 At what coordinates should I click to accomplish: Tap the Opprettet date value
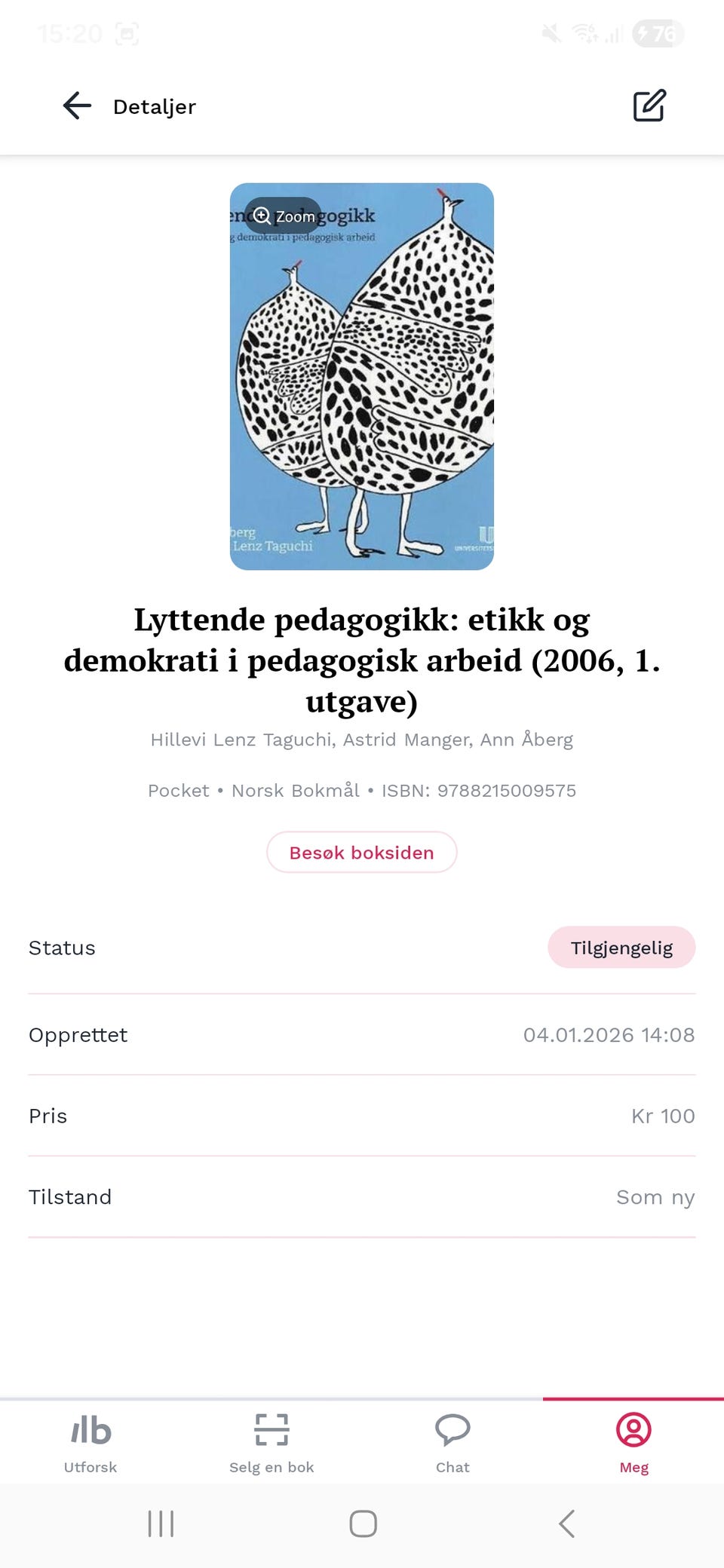click(x=609, y=1034)
